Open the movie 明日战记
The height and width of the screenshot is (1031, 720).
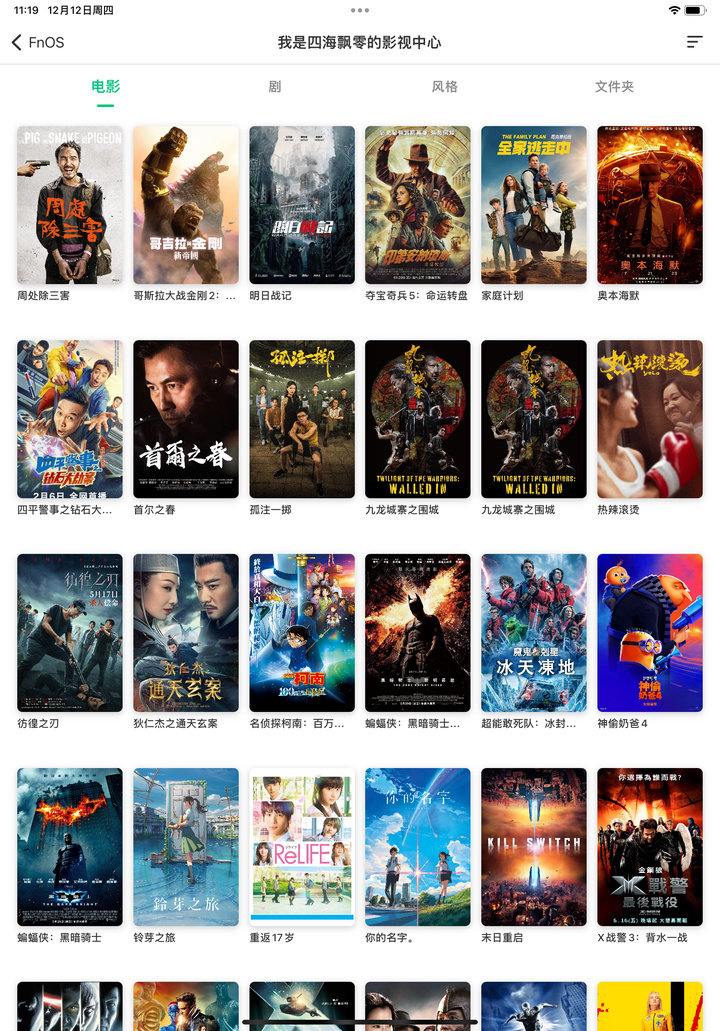[302, 205]
